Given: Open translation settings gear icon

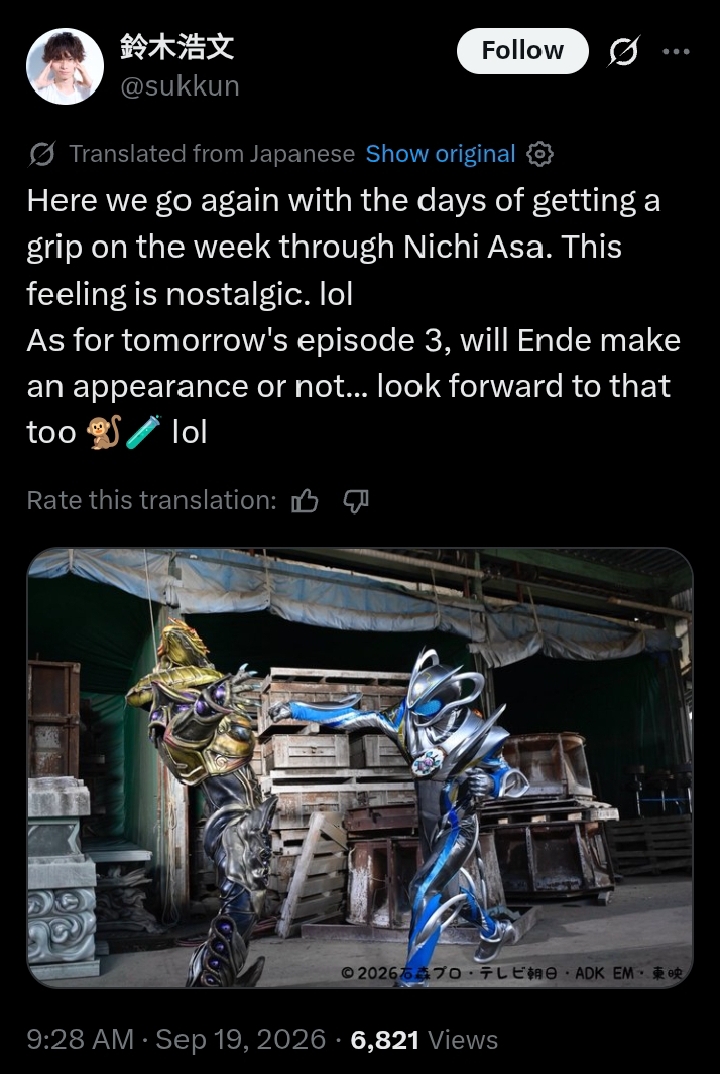Looking at the screenshot, I should coord(540,154).
